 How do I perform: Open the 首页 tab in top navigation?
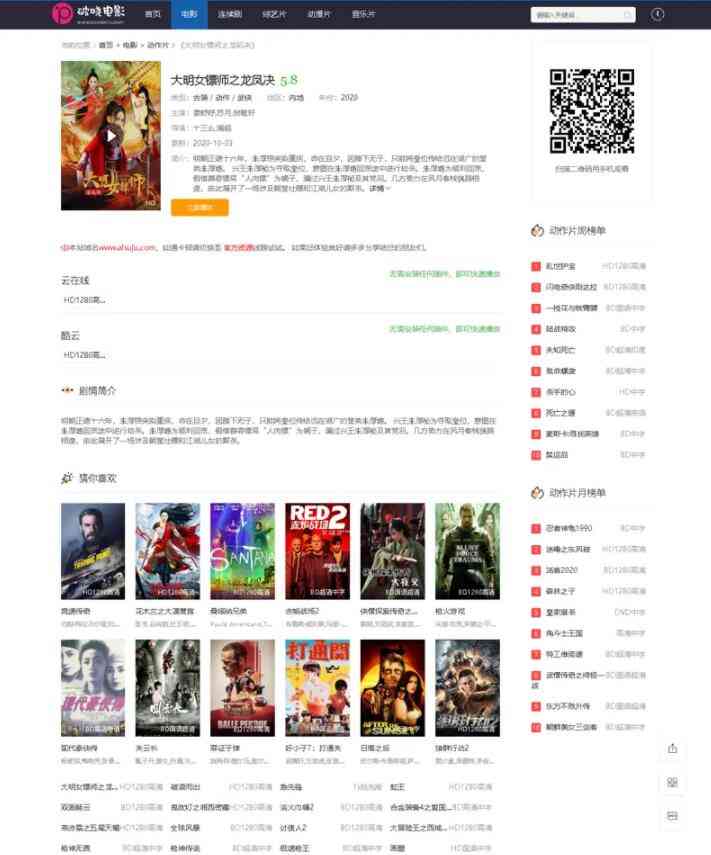(x=152, y=14)
